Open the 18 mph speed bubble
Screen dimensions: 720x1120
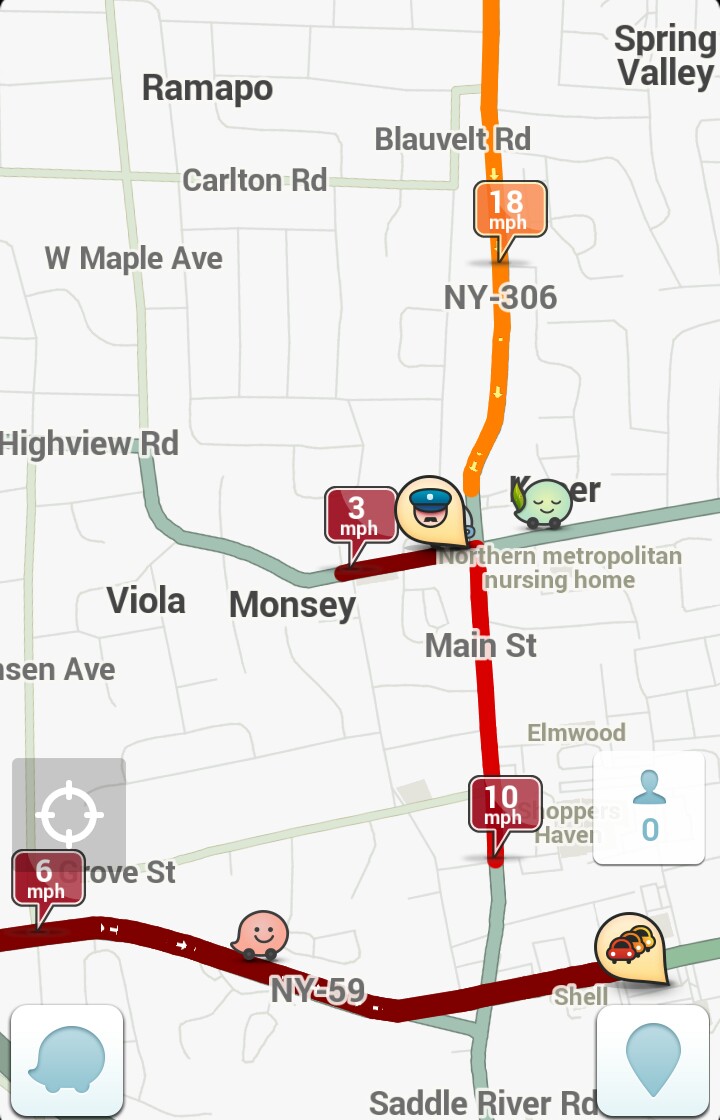tap(509, 210)
